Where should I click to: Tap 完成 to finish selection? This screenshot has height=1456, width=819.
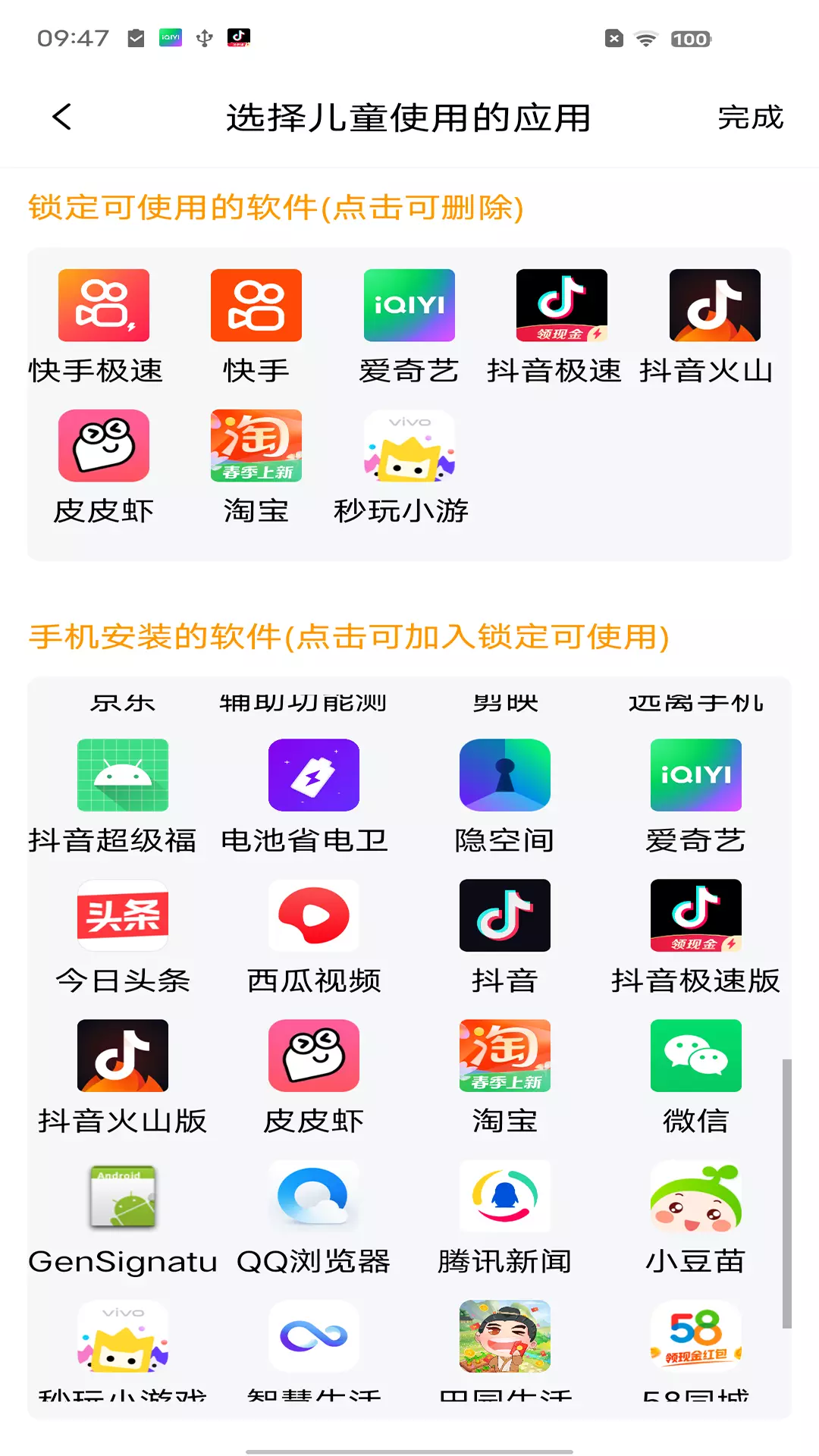[x=750, y=118]
